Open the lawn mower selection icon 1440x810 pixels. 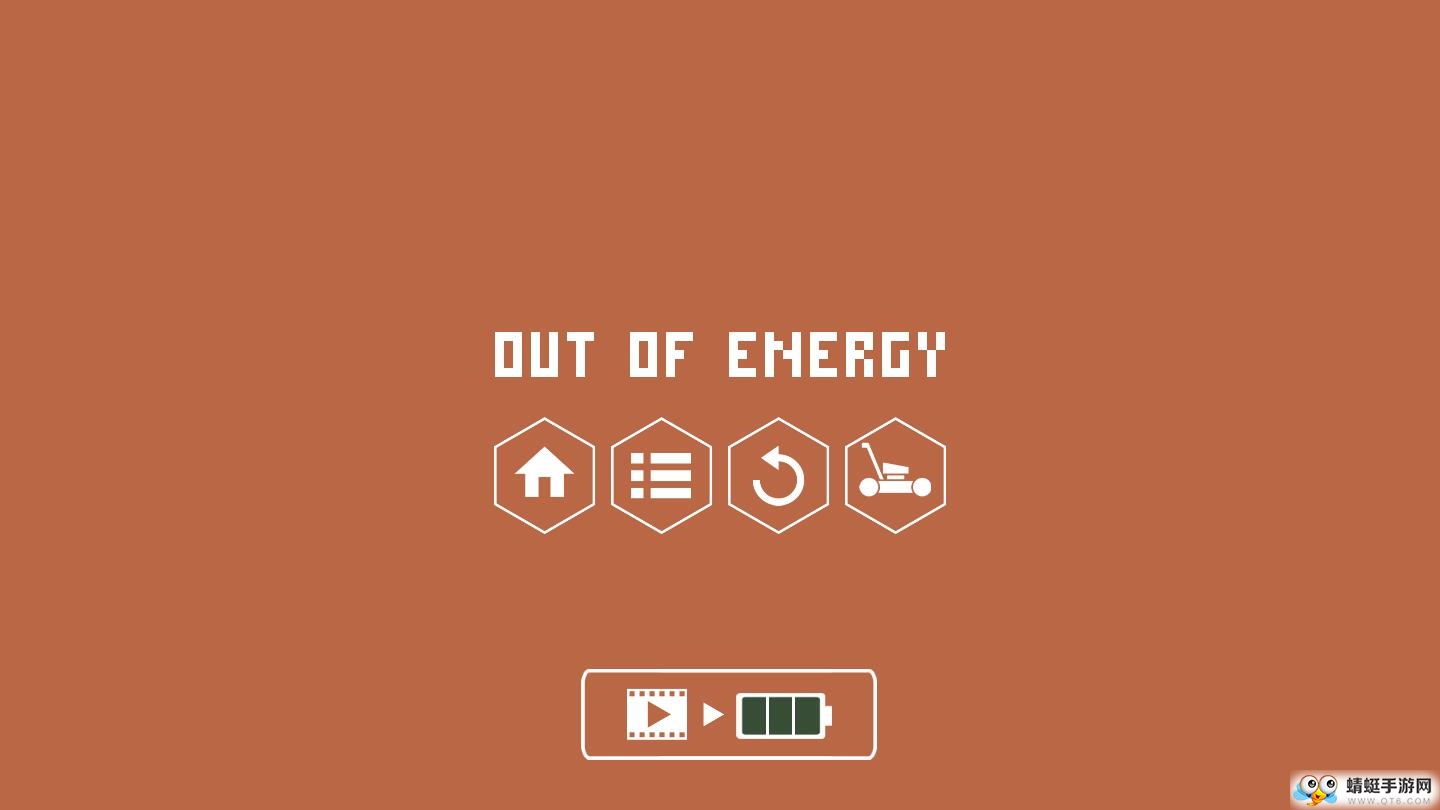click(895, 475)
